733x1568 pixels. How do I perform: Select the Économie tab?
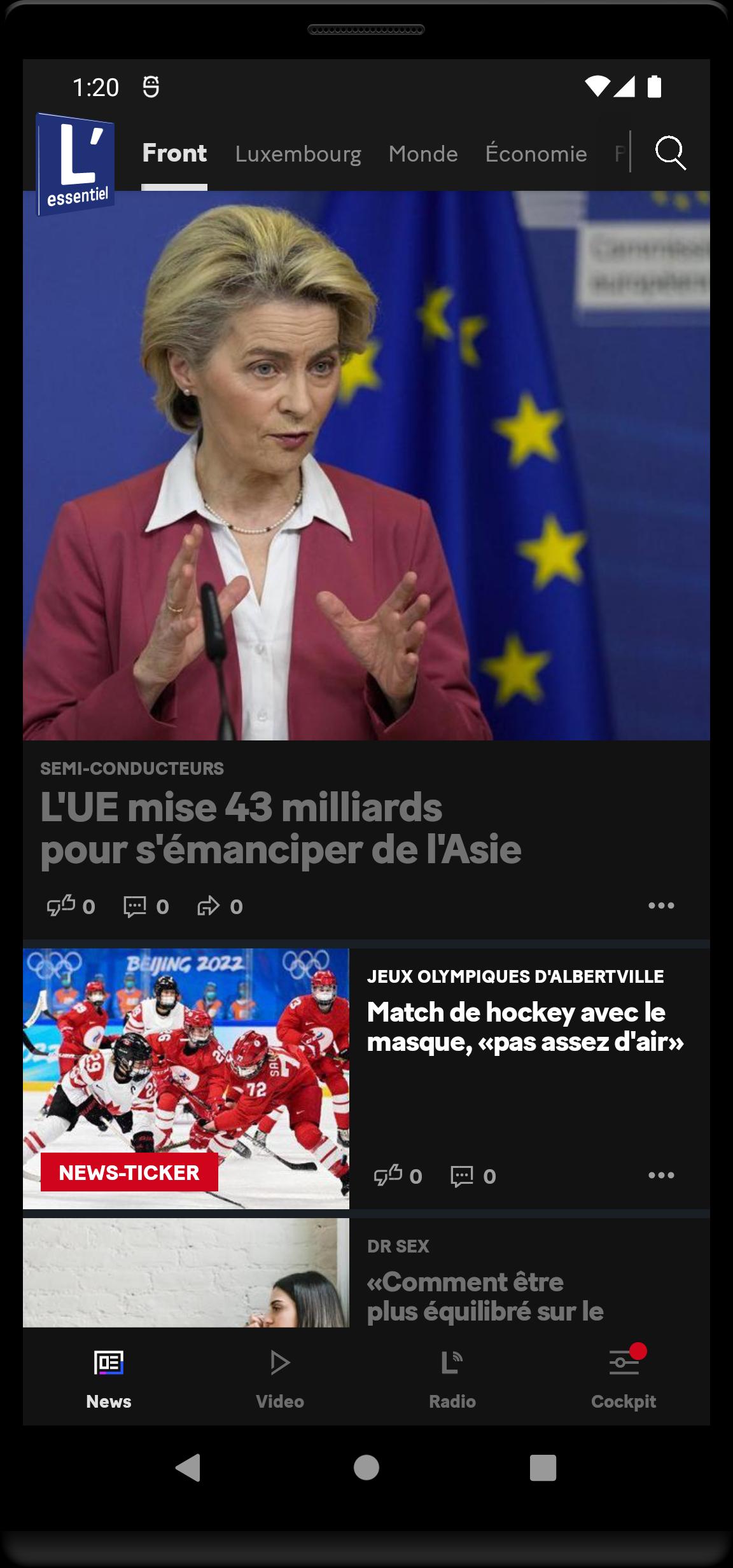[536, 154]
